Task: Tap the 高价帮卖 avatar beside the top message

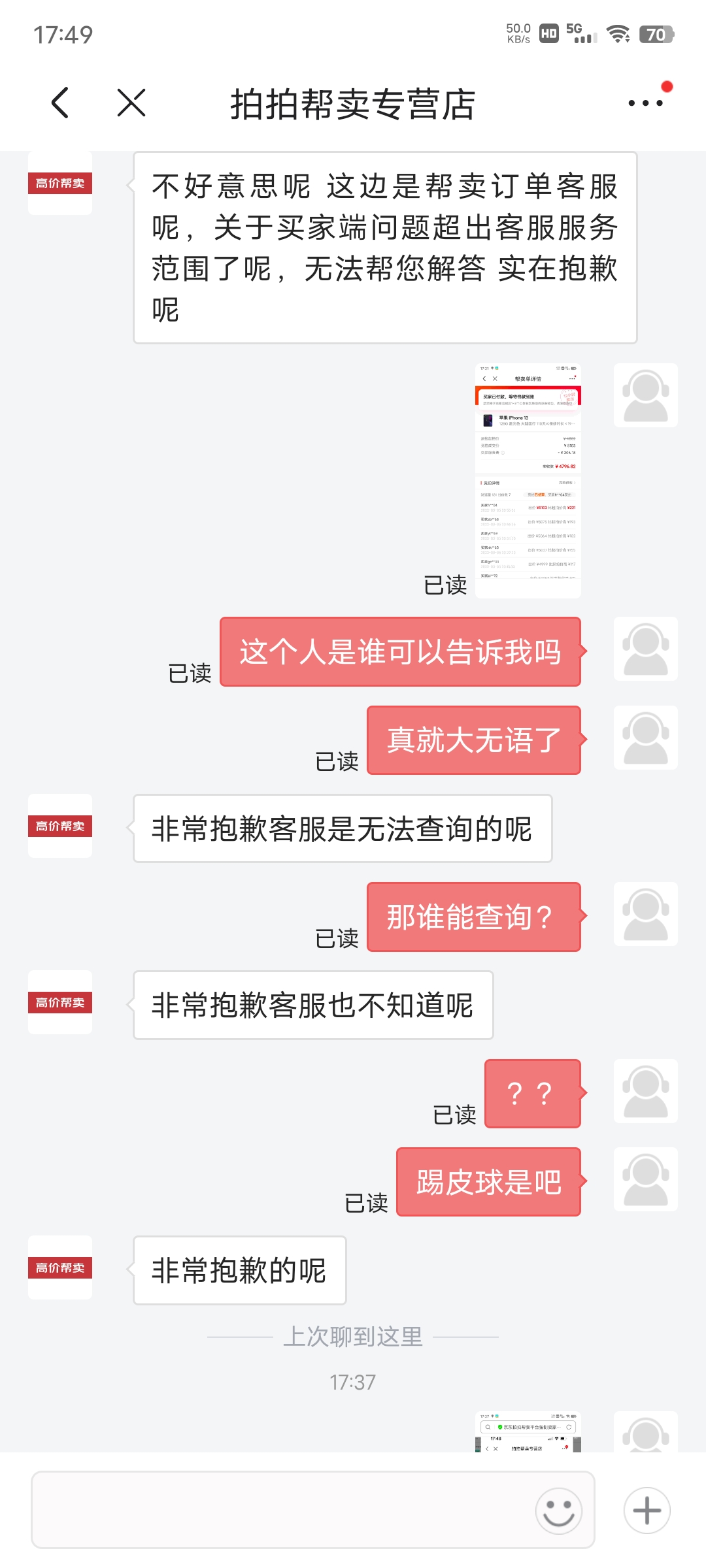Action: (x=60, y=184)
